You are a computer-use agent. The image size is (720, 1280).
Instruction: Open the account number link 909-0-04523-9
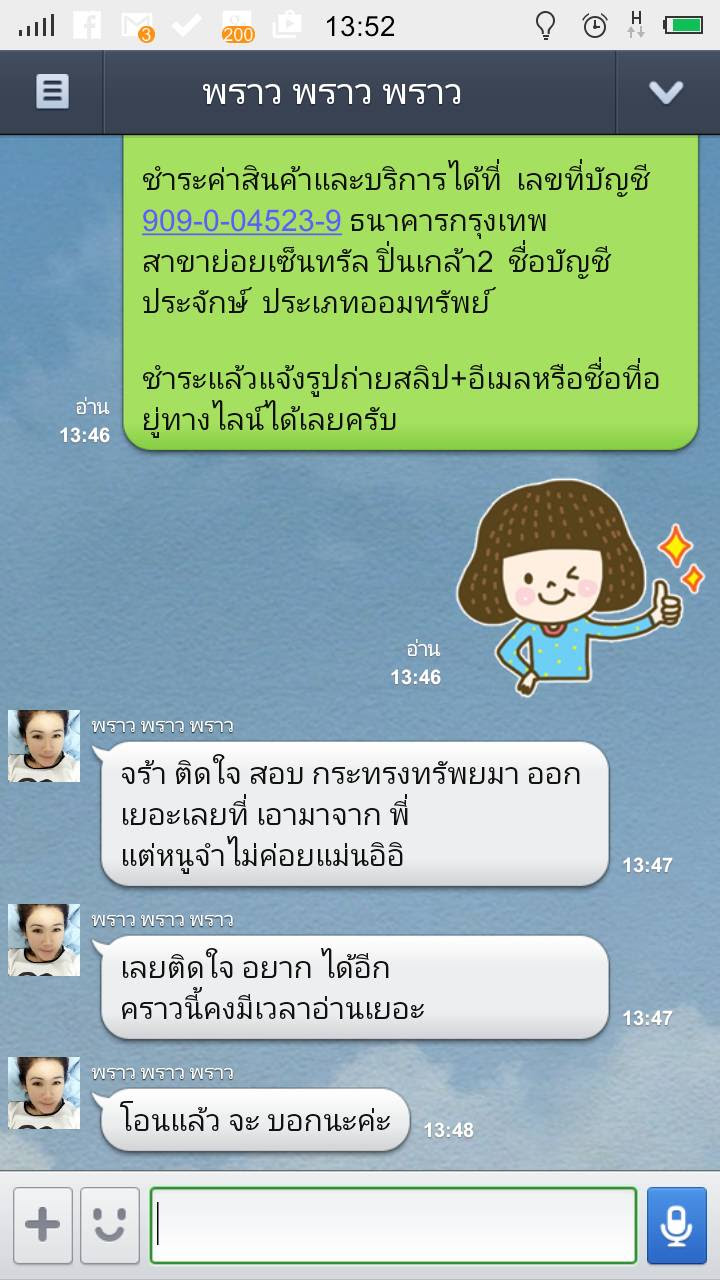(x=242, y=220)
